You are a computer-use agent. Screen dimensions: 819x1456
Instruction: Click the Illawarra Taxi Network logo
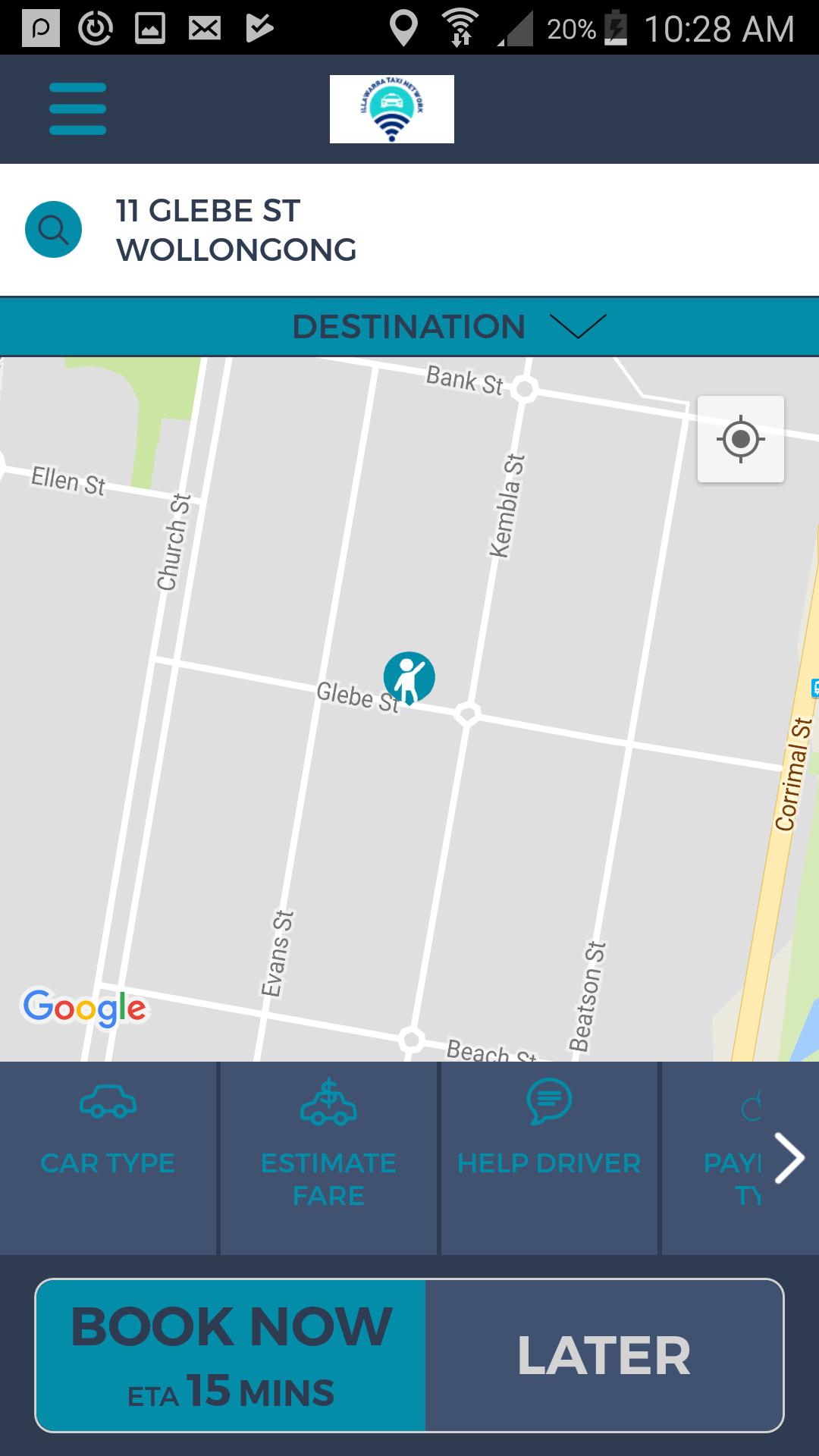(392, 108)
